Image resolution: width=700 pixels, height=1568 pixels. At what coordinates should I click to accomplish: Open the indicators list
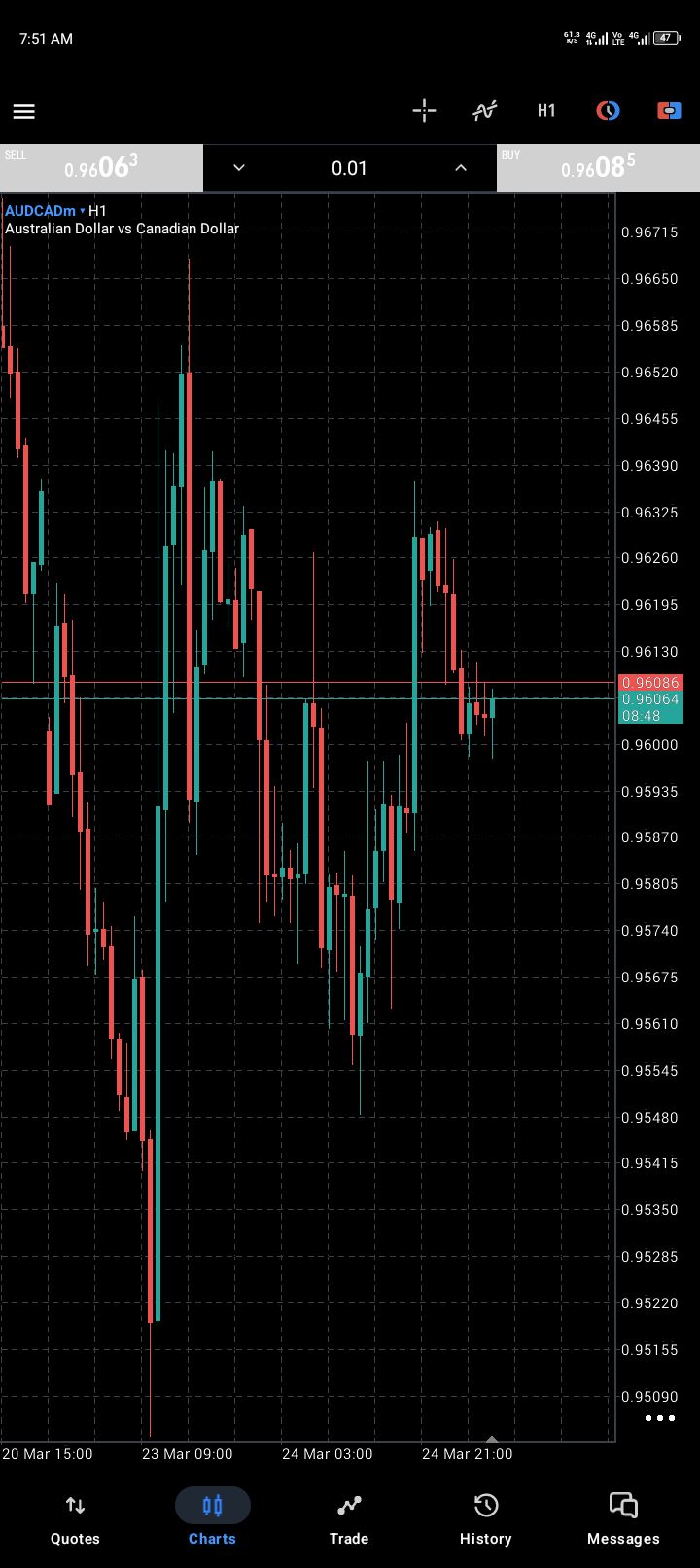pyautogui.click(x=485, y=111)
